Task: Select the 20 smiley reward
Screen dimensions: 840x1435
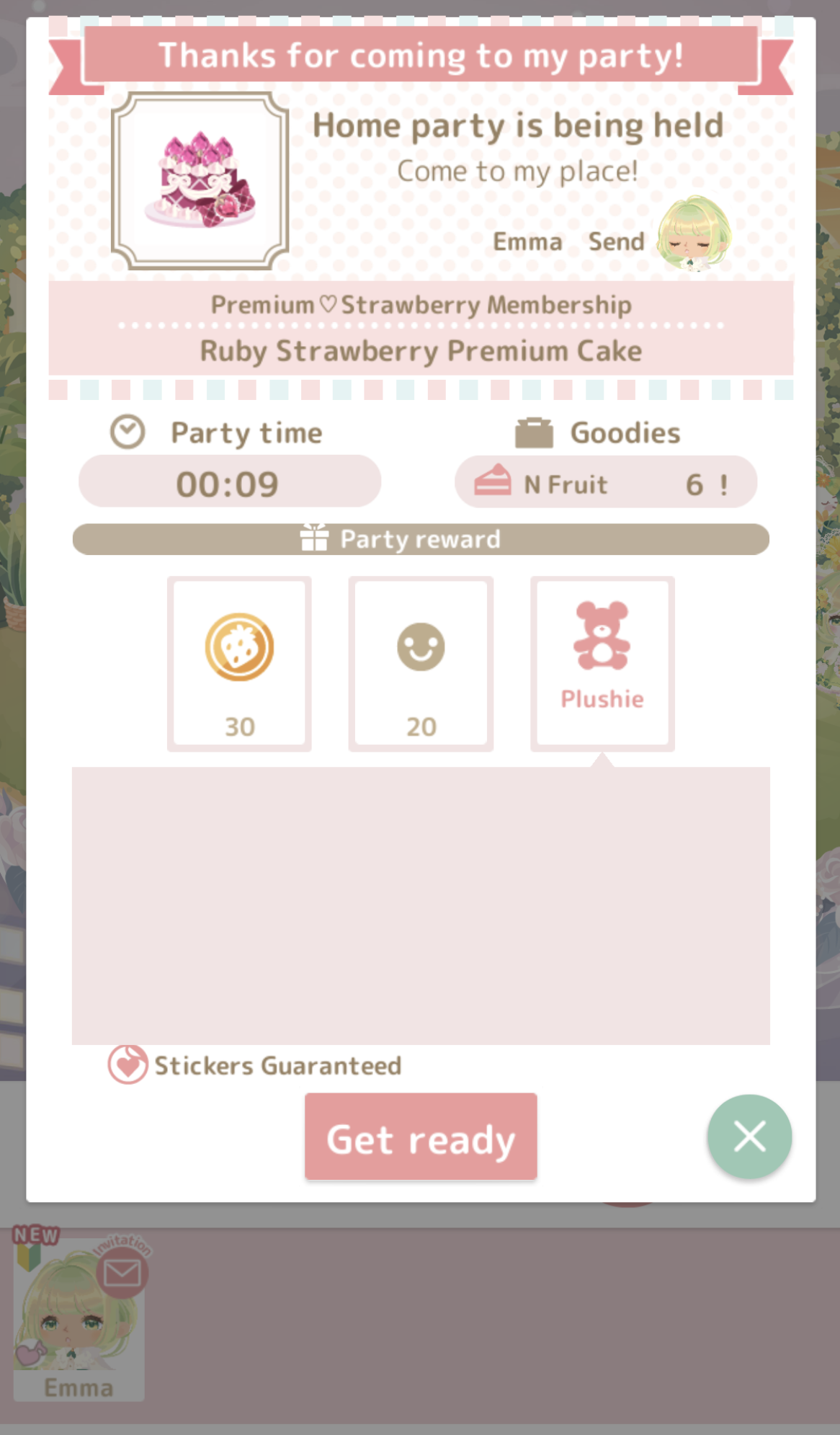Action: click(421, 663)
